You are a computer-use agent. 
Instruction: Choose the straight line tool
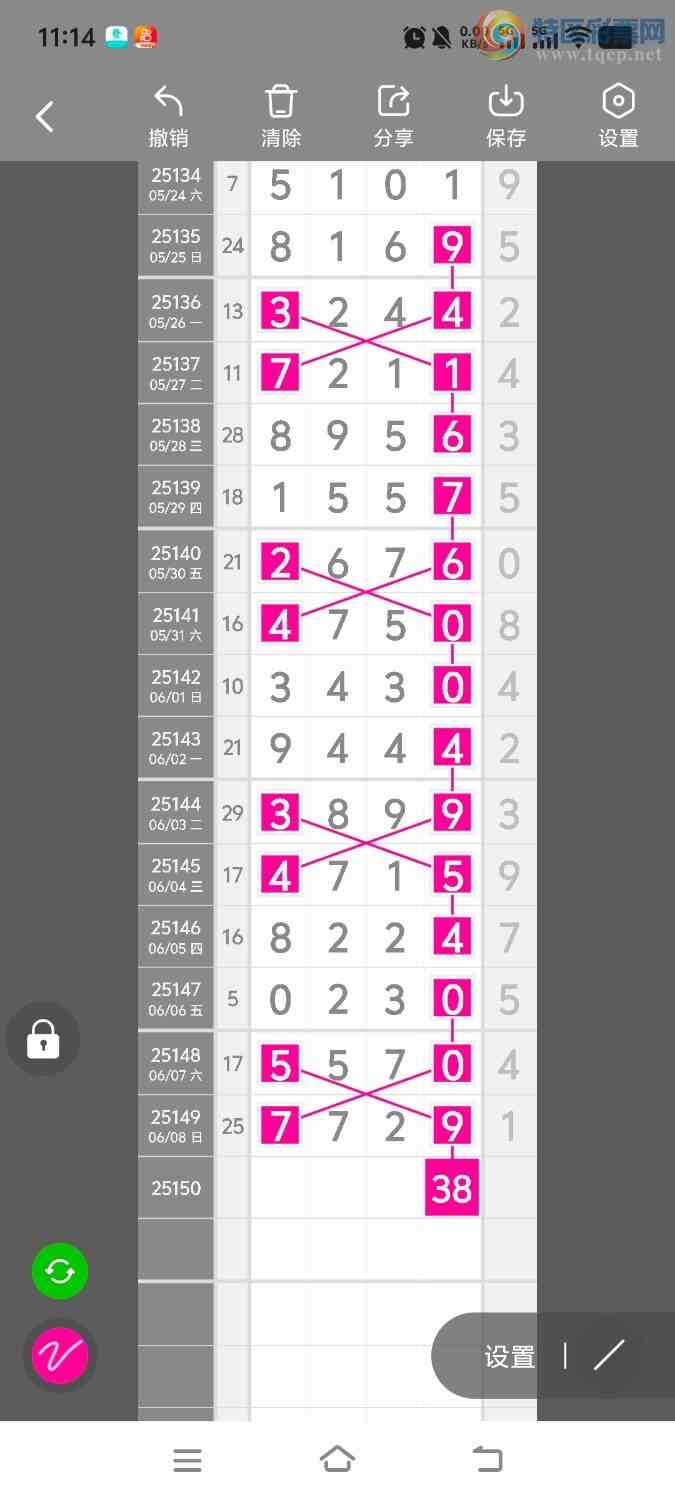[x=608, y=1355]
